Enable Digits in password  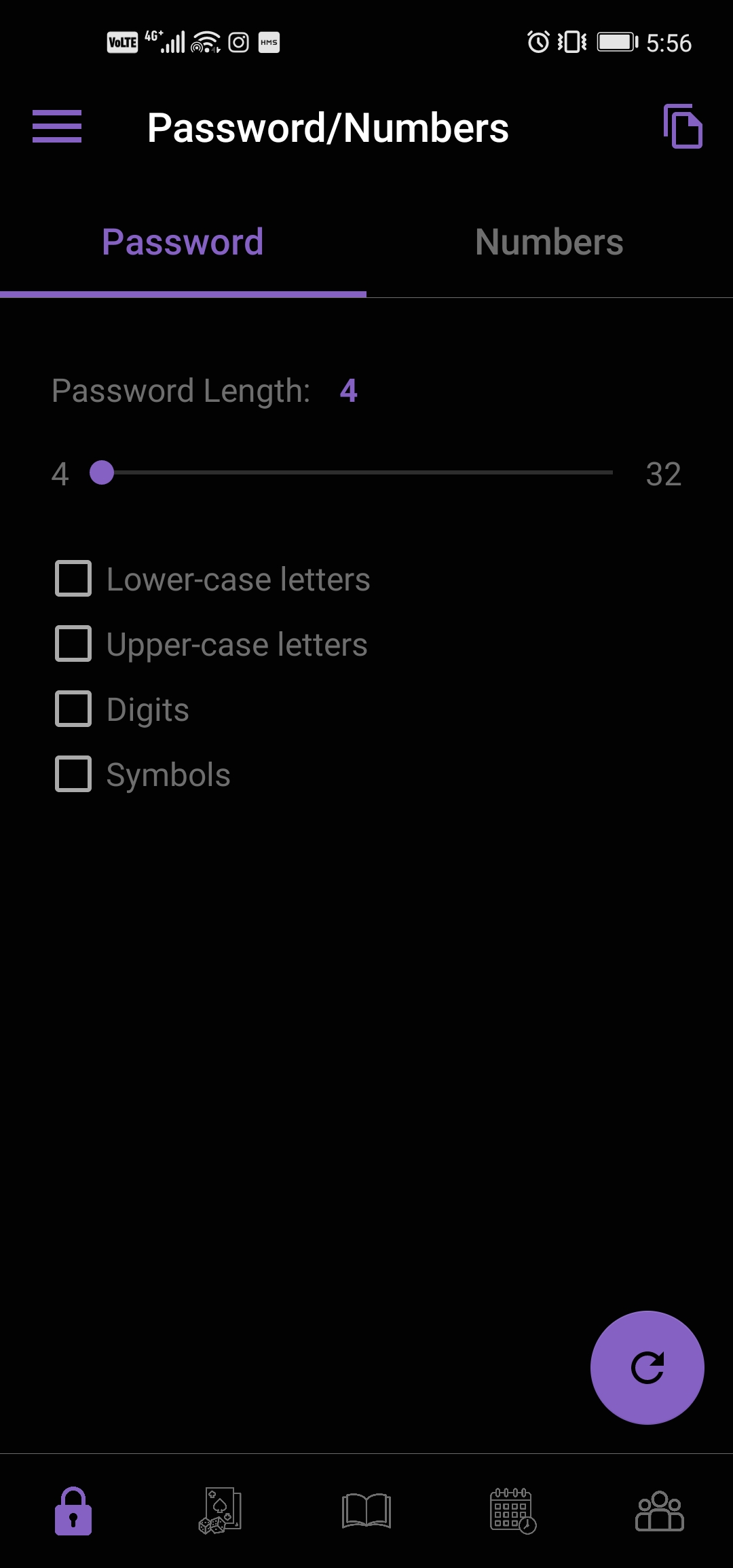pos(73,709)
